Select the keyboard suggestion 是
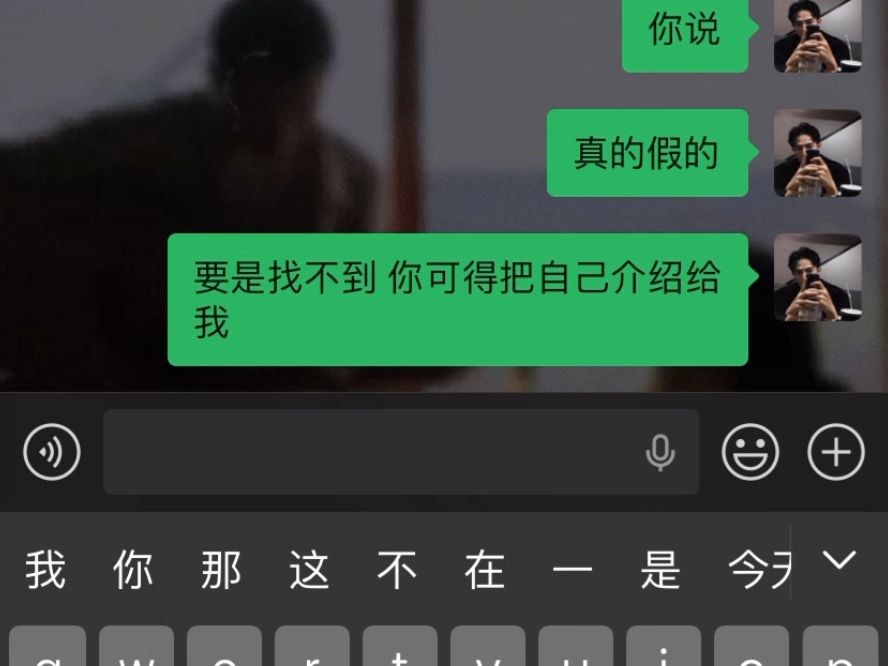The width and height of the screenshot is (888, 666). click(661, 571)
